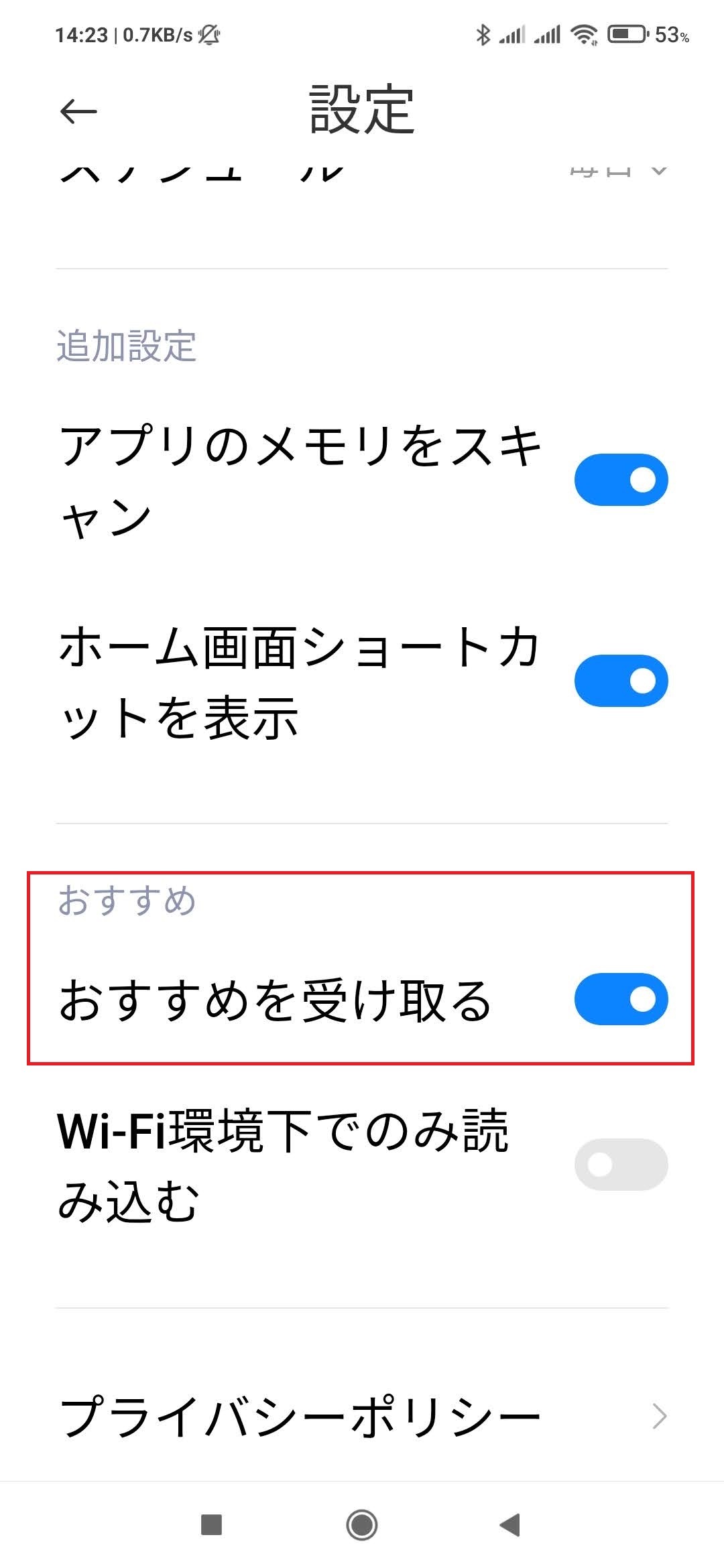
Task: Go back using the top-left arrow
Action: 78,111
